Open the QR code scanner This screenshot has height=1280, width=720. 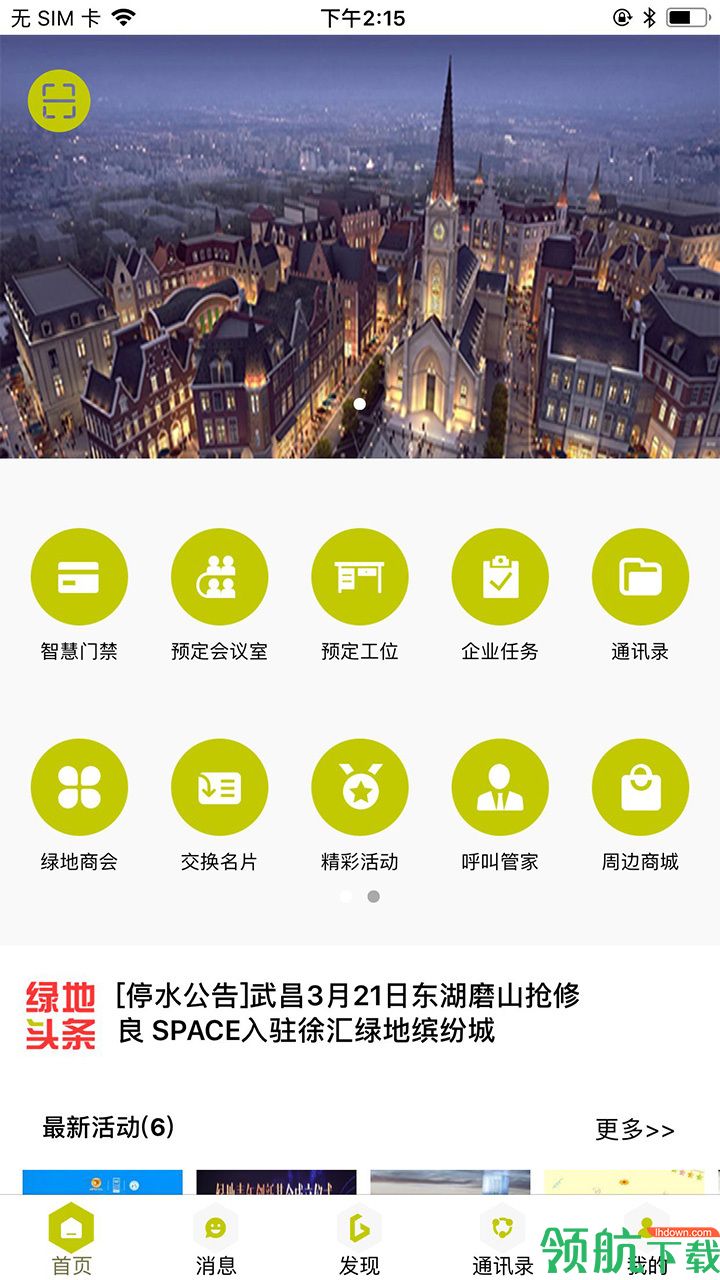58,100
